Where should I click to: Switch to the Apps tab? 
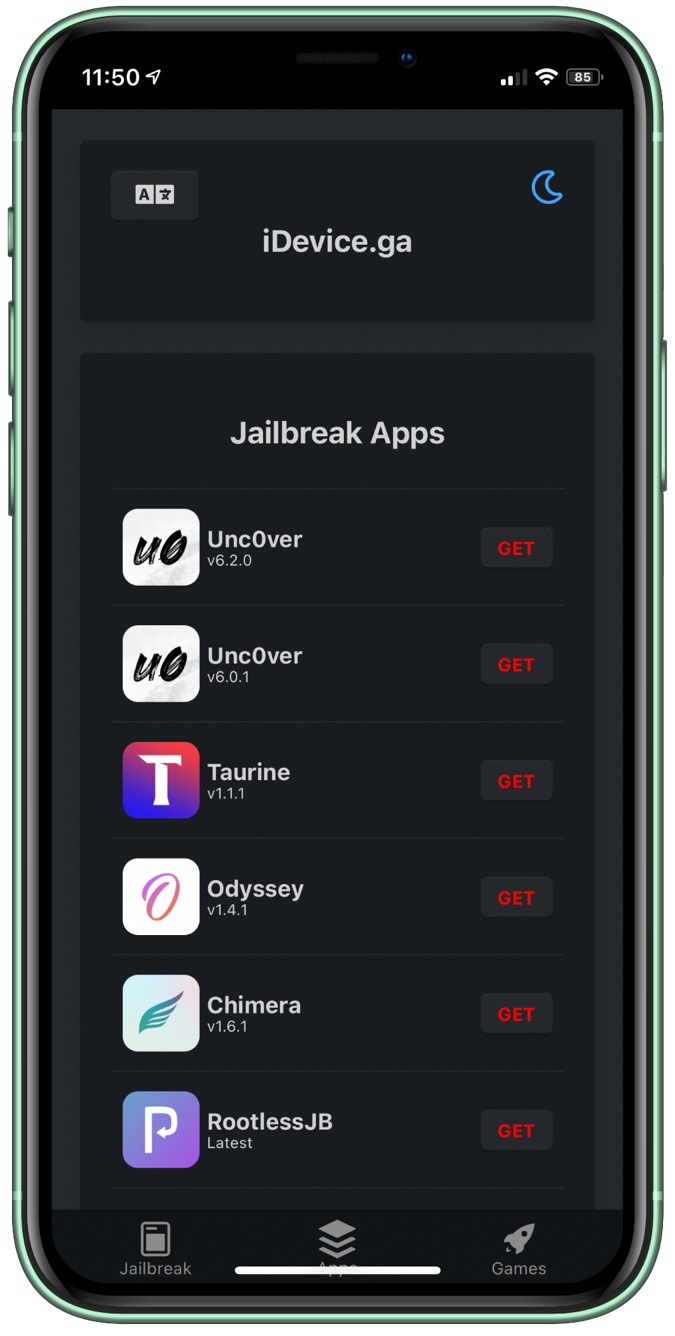[337, 1243]
